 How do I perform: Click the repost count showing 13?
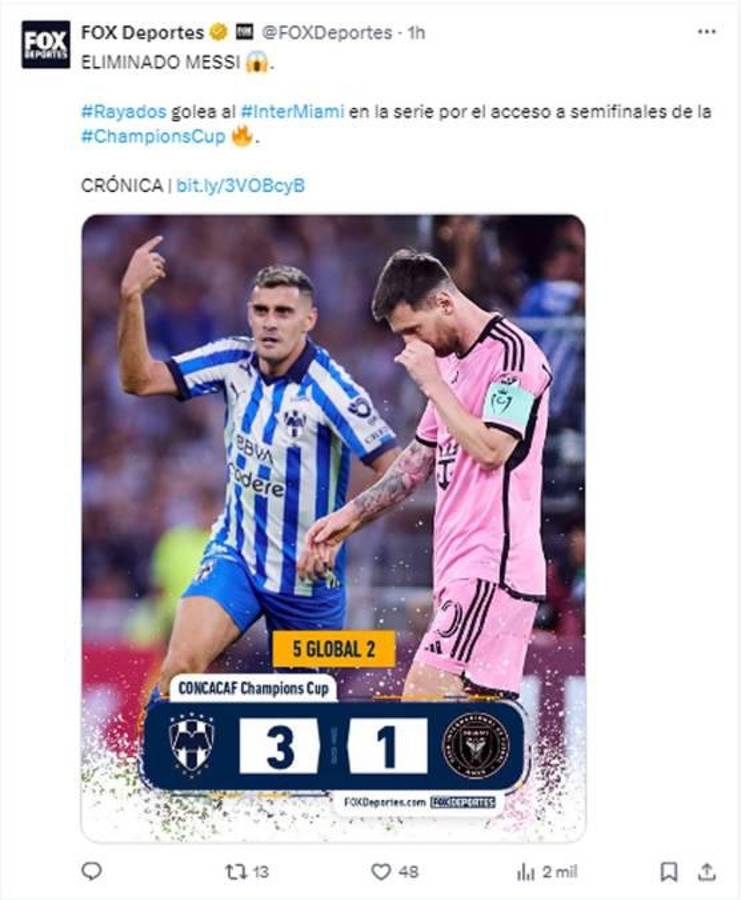tap(260, 871)
